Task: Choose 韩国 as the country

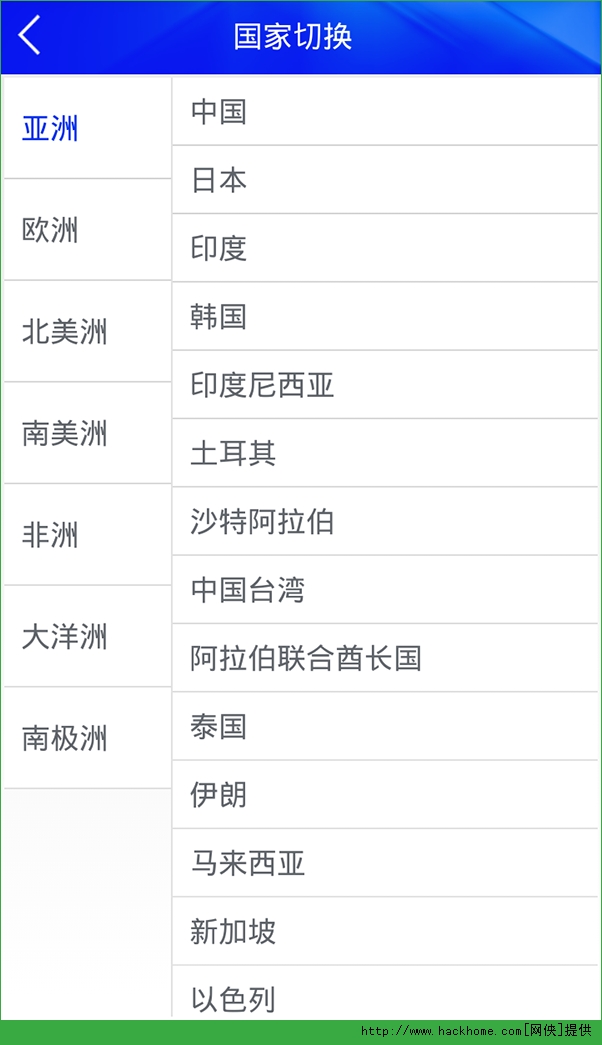Action: click(384, 317)
